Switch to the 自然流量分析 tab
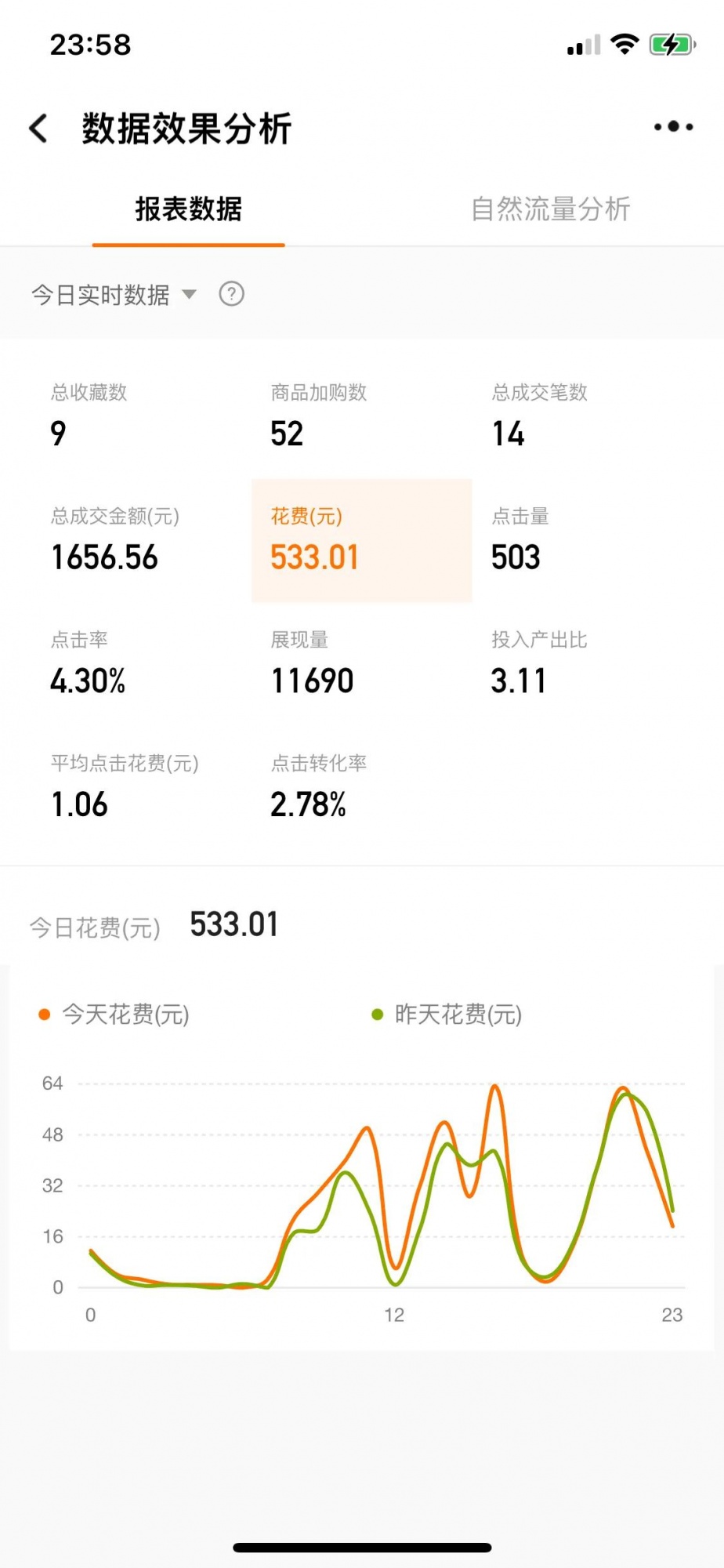The height and width of the screenshot is (1568, 724). click(x=550, y=209)
